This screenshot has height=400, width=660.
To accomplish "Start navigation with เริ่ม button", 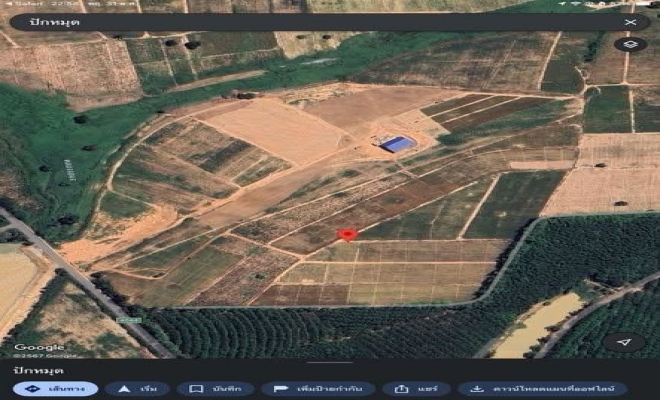I will [137, 388].
